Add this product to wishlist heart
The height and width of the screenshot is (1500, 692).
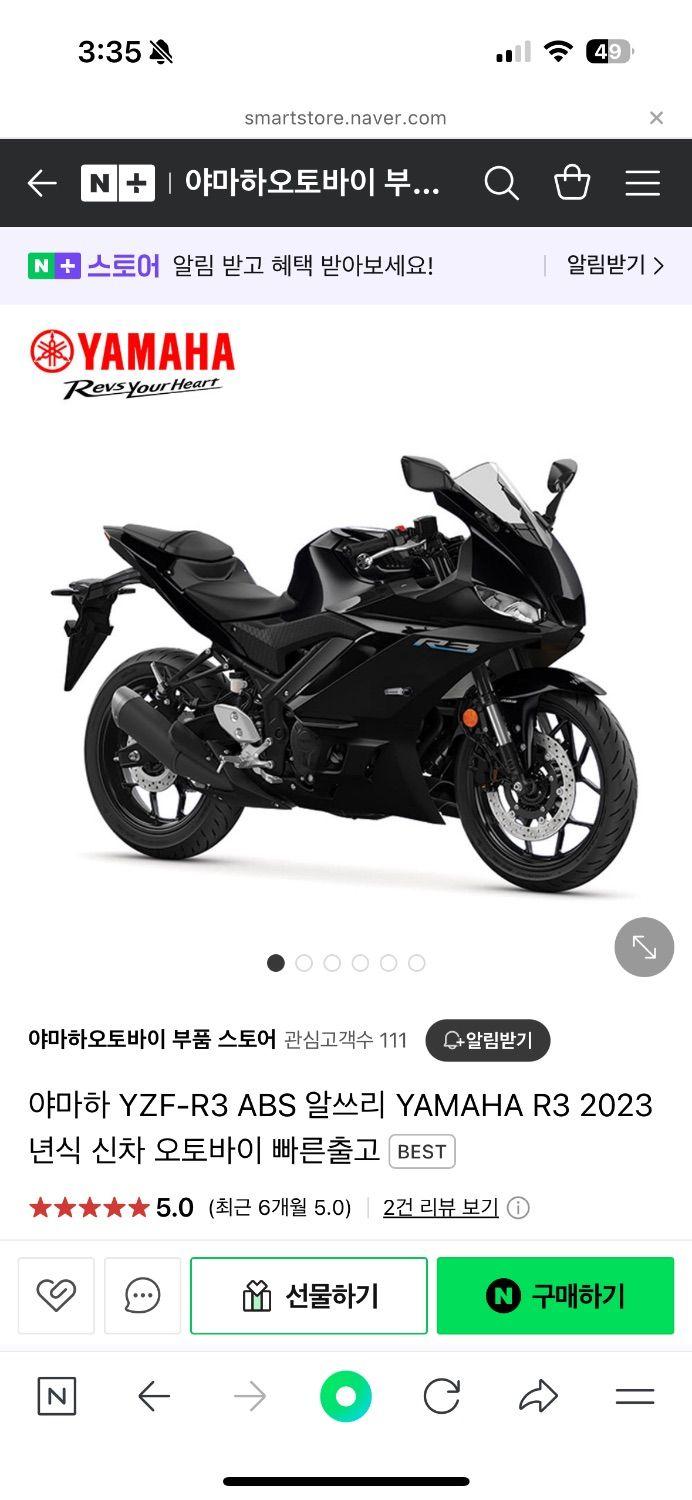56,1295
